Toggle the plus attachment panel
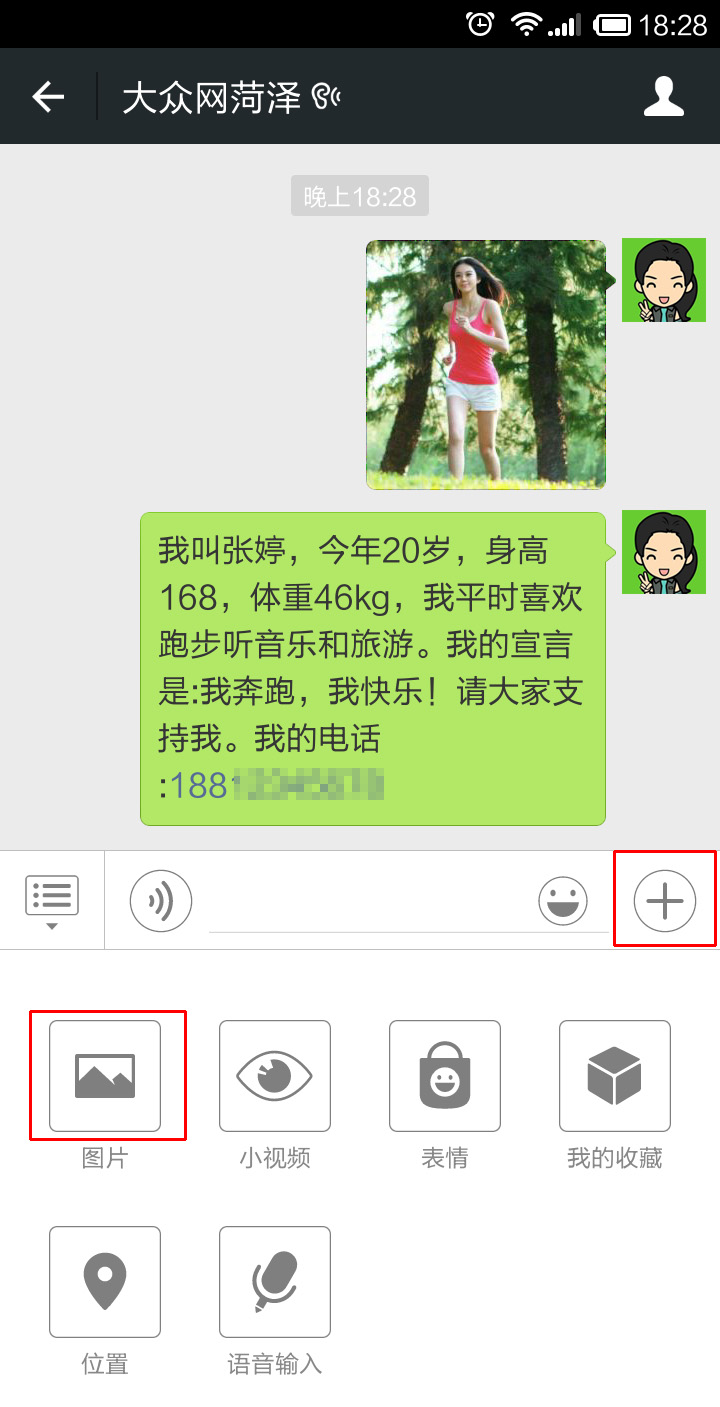720x1407 pixels. (x=665, y=900)
